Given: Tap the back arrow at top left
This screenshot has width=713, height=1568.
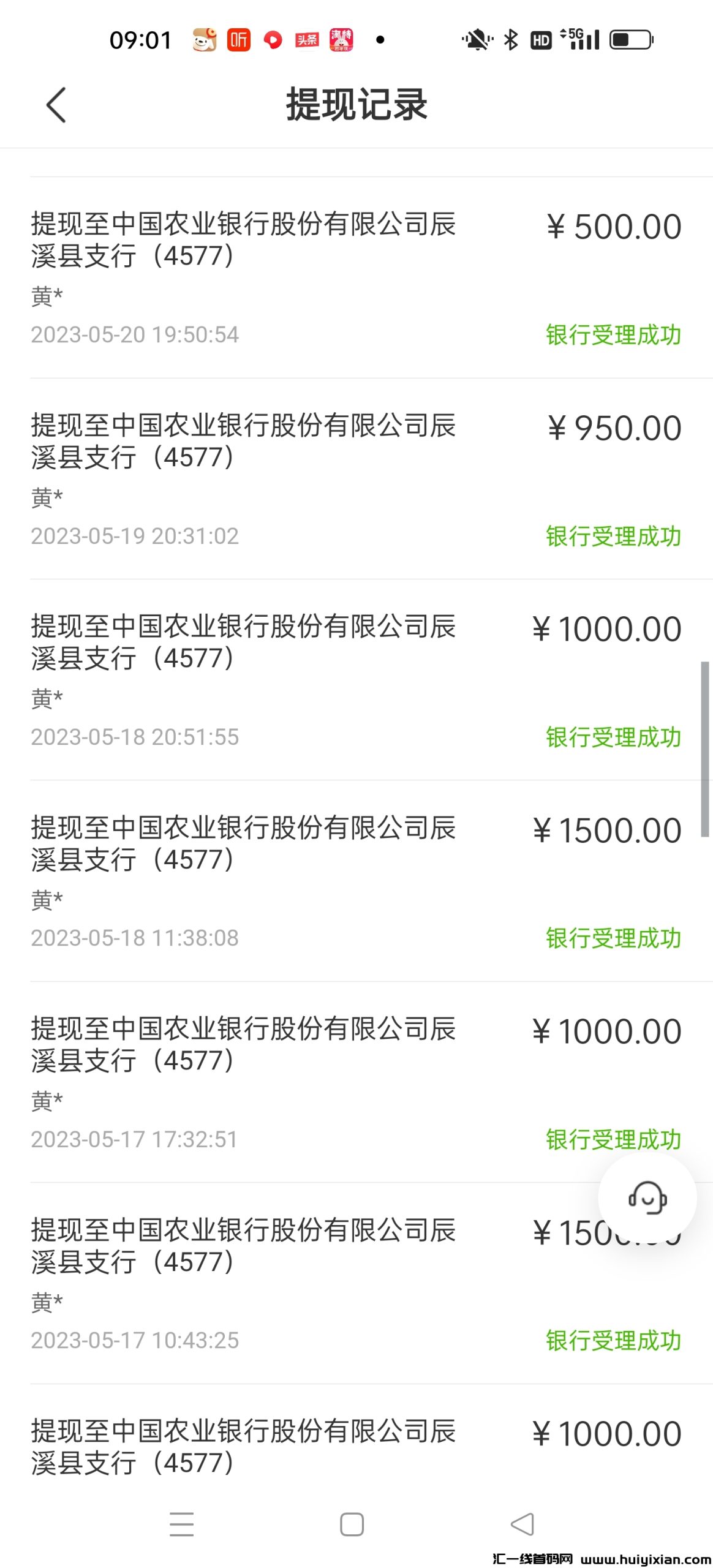Looking at the screenshot, I should coord(56,104).
